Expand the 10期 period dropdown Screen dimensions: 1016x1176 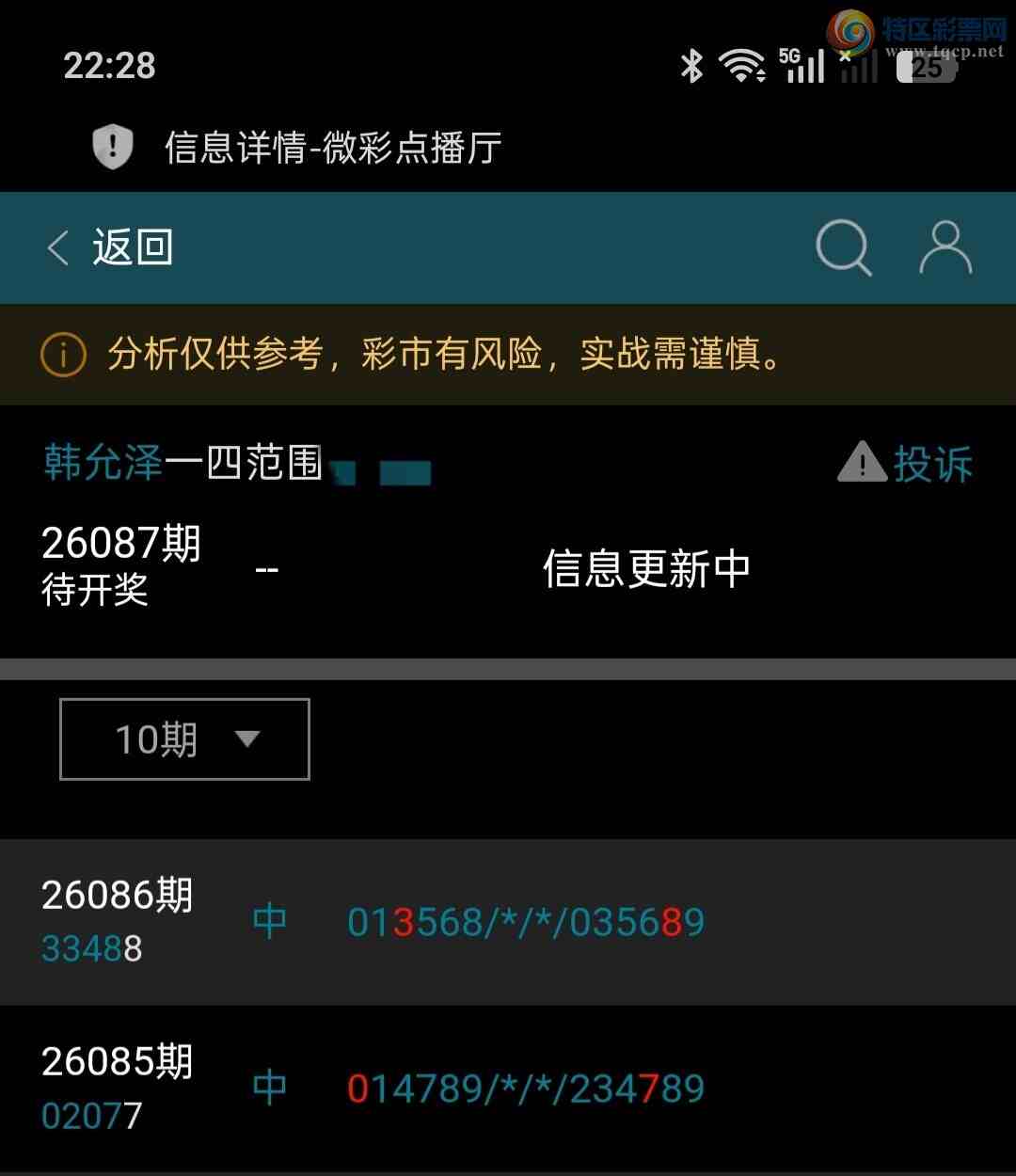point(184,739)
